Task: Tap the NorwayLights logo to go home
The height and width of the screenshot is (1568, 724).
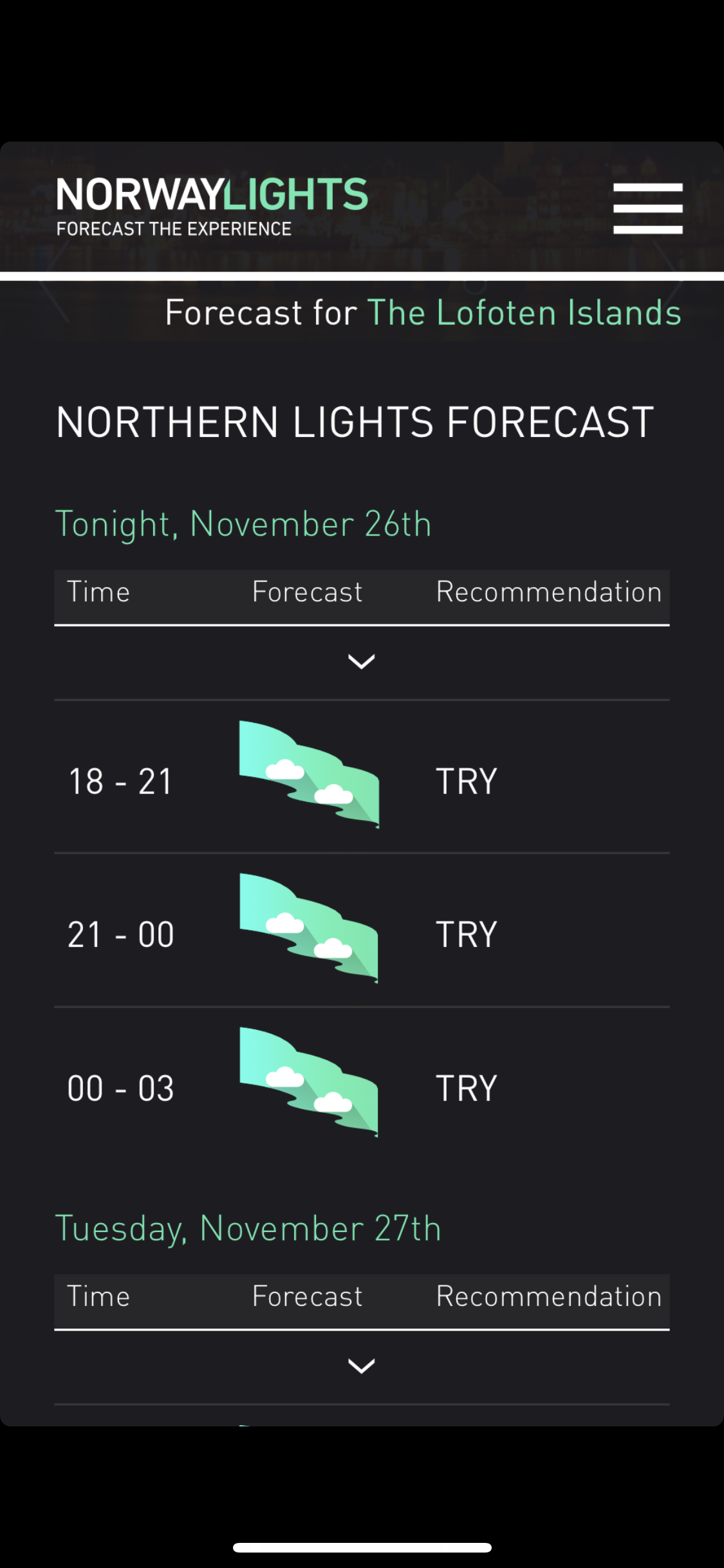Action: click(x=212, y=206)
